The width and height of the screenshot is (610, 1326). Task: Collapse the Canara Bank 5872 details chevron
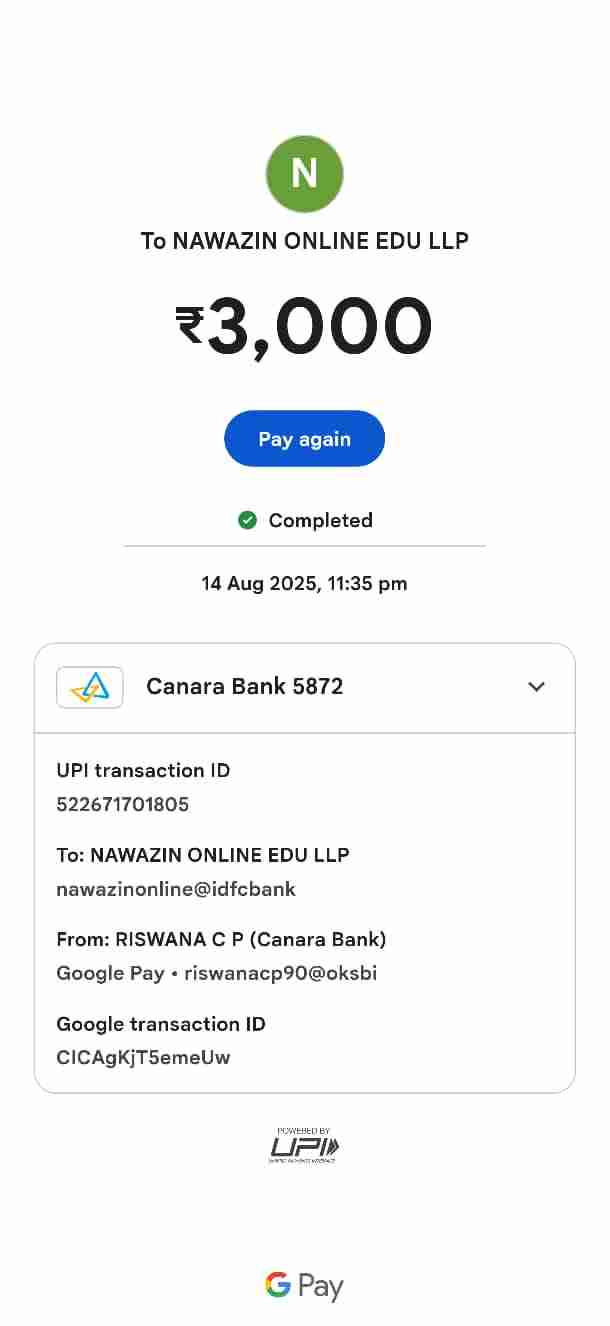pyautogui.click(x=536, y=686)
